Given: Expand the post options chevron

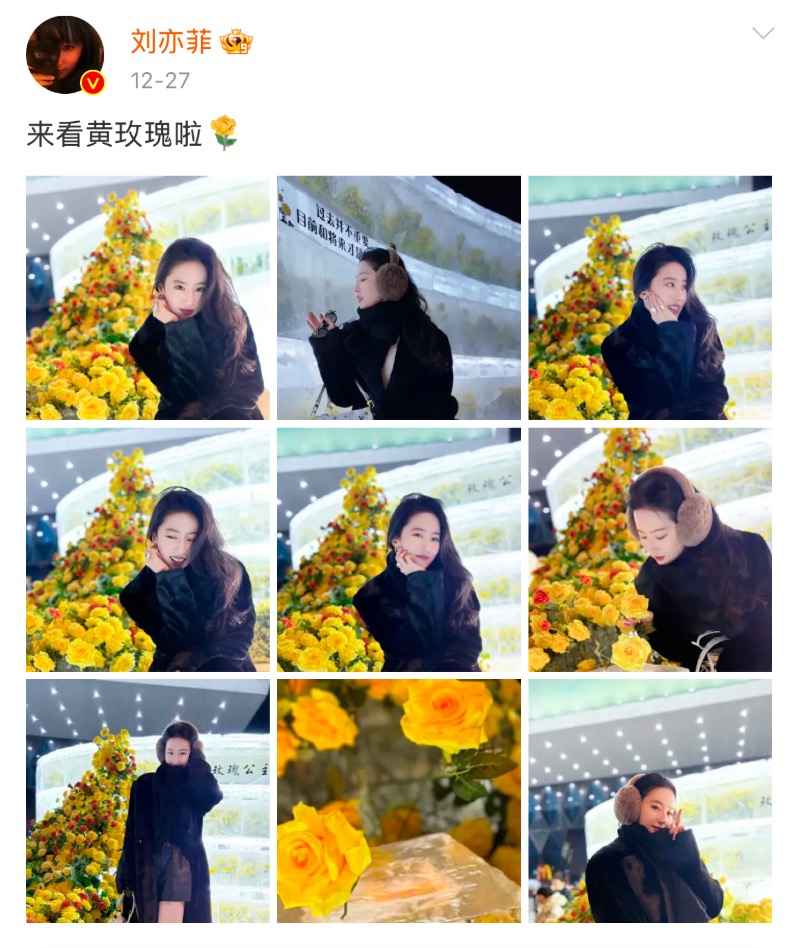Looking at the screenshot, I should [762, 34].
